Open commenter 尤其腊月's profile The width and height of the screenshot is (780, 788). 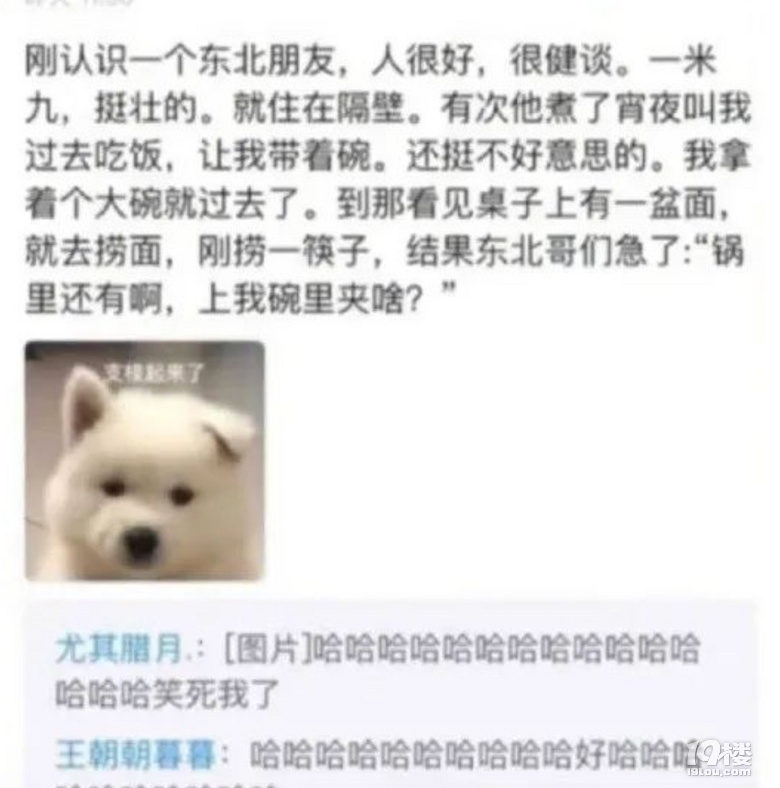coord(118,650)
